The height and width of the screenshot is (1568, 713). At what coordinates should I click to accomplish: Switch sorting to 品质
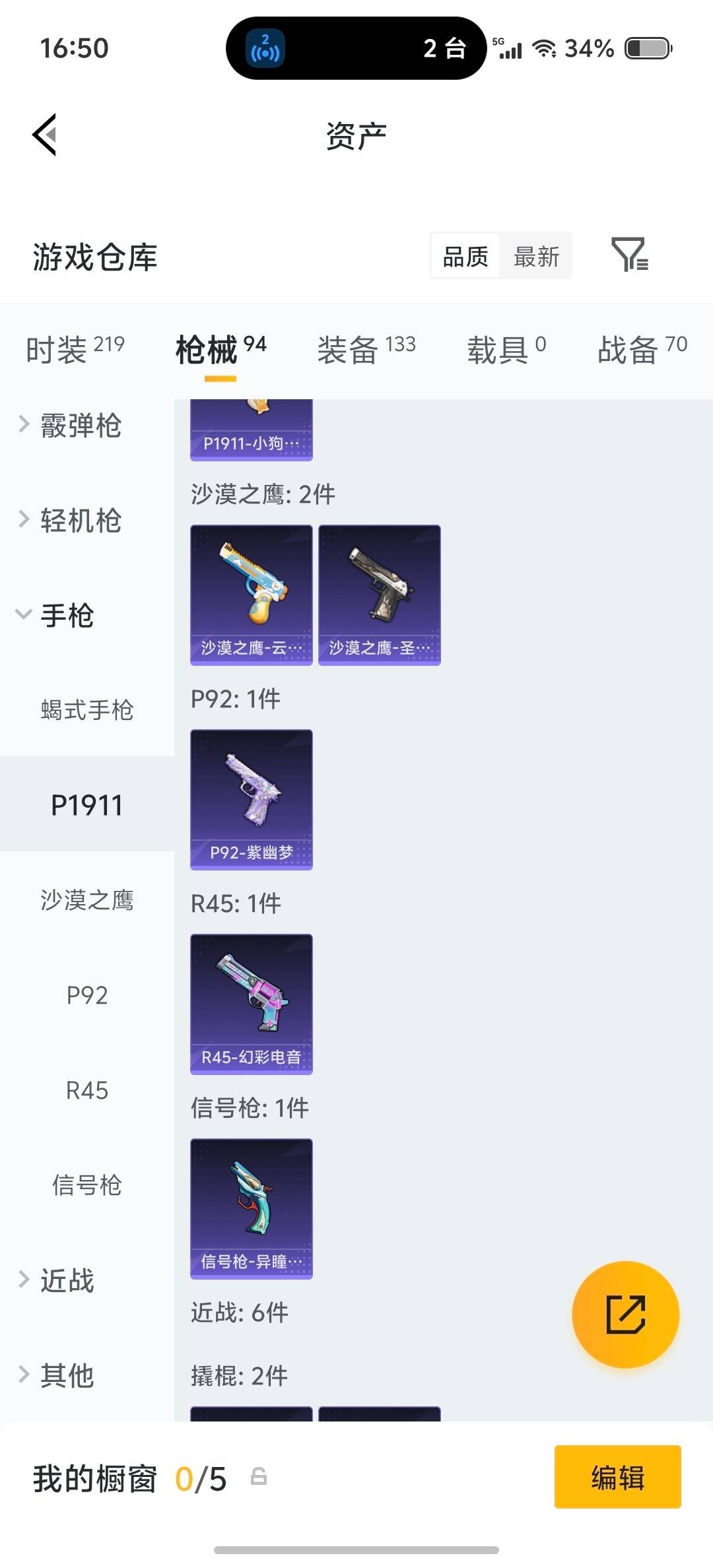pos(464,256)
